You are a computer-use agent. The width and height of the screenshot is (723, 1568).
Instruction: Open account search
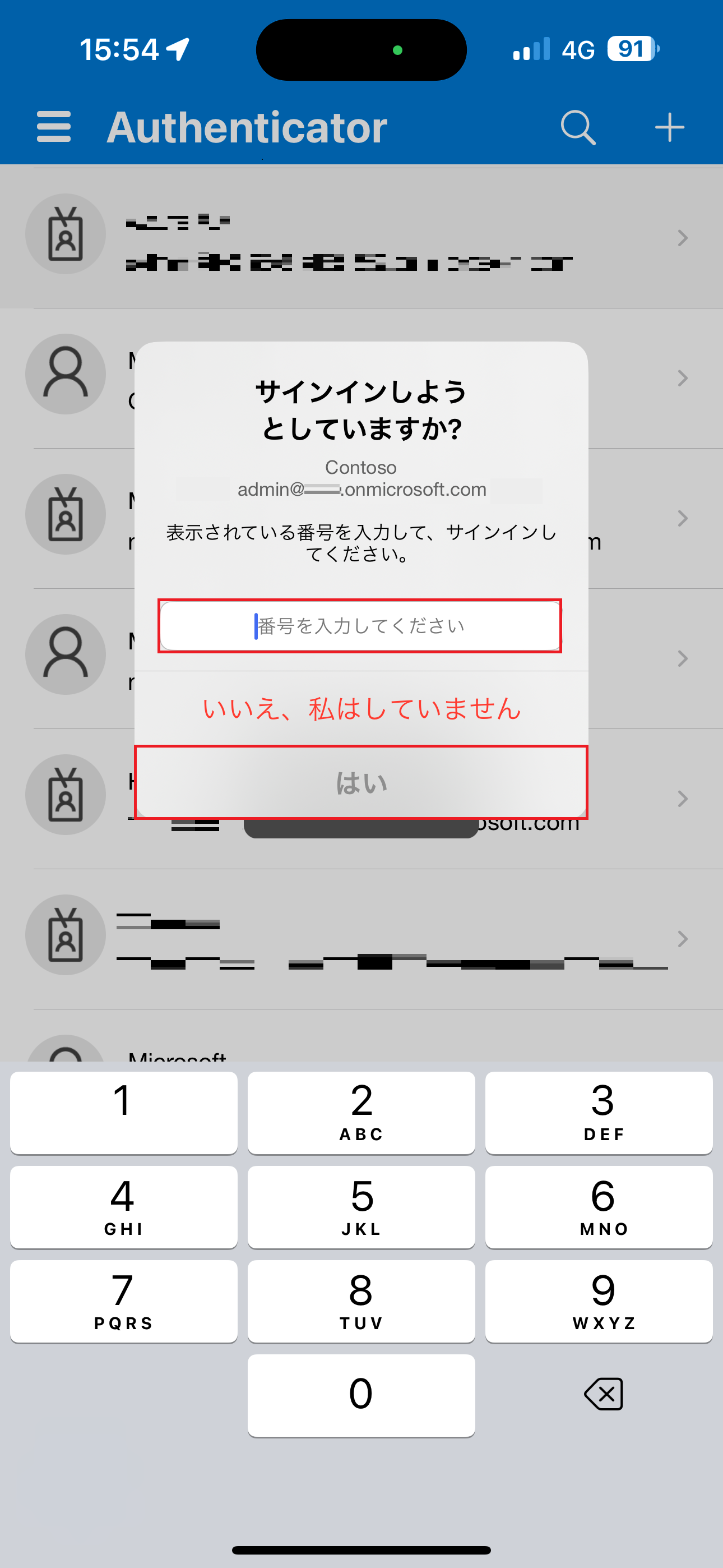tap(577, 127)
